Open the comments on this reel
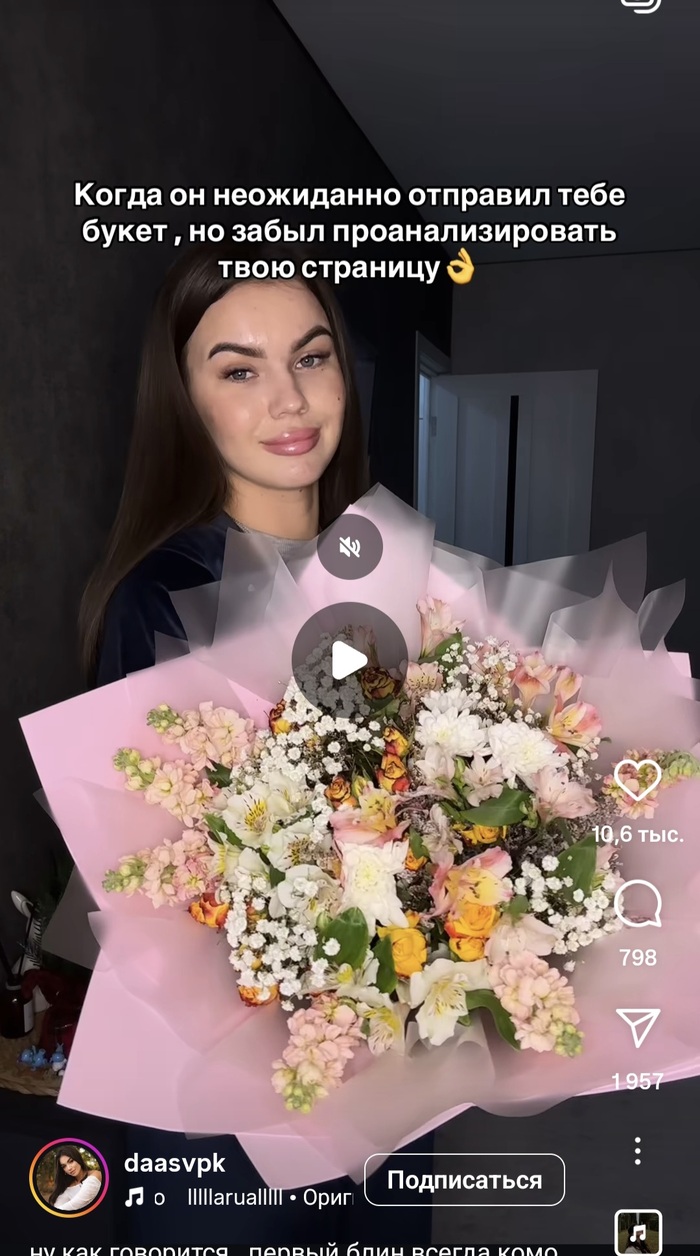This screenshot has width=700, height=1256. pyautogui.click(x=637, y=904)
